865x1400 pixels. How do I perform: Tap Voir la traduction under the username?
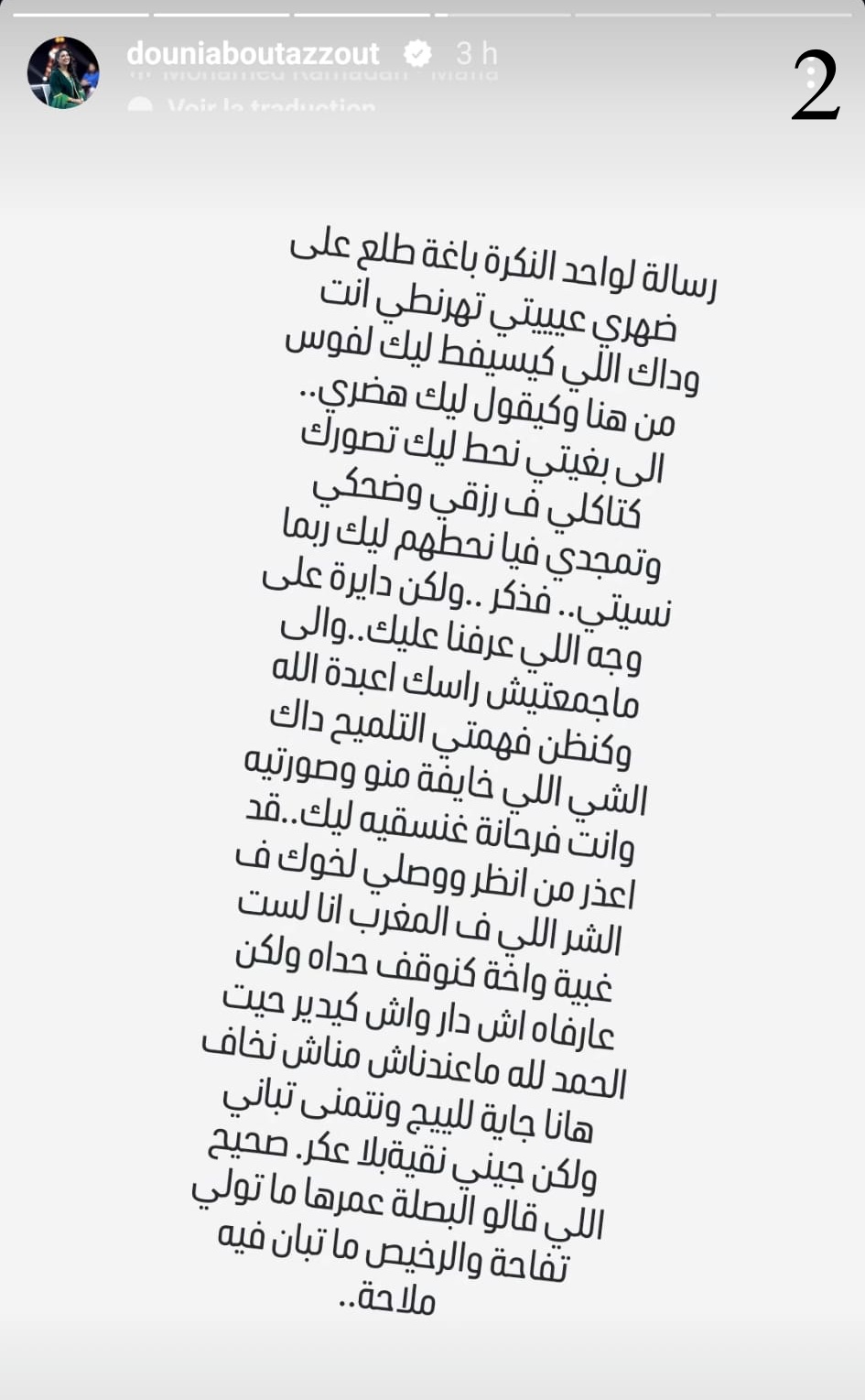271,107
